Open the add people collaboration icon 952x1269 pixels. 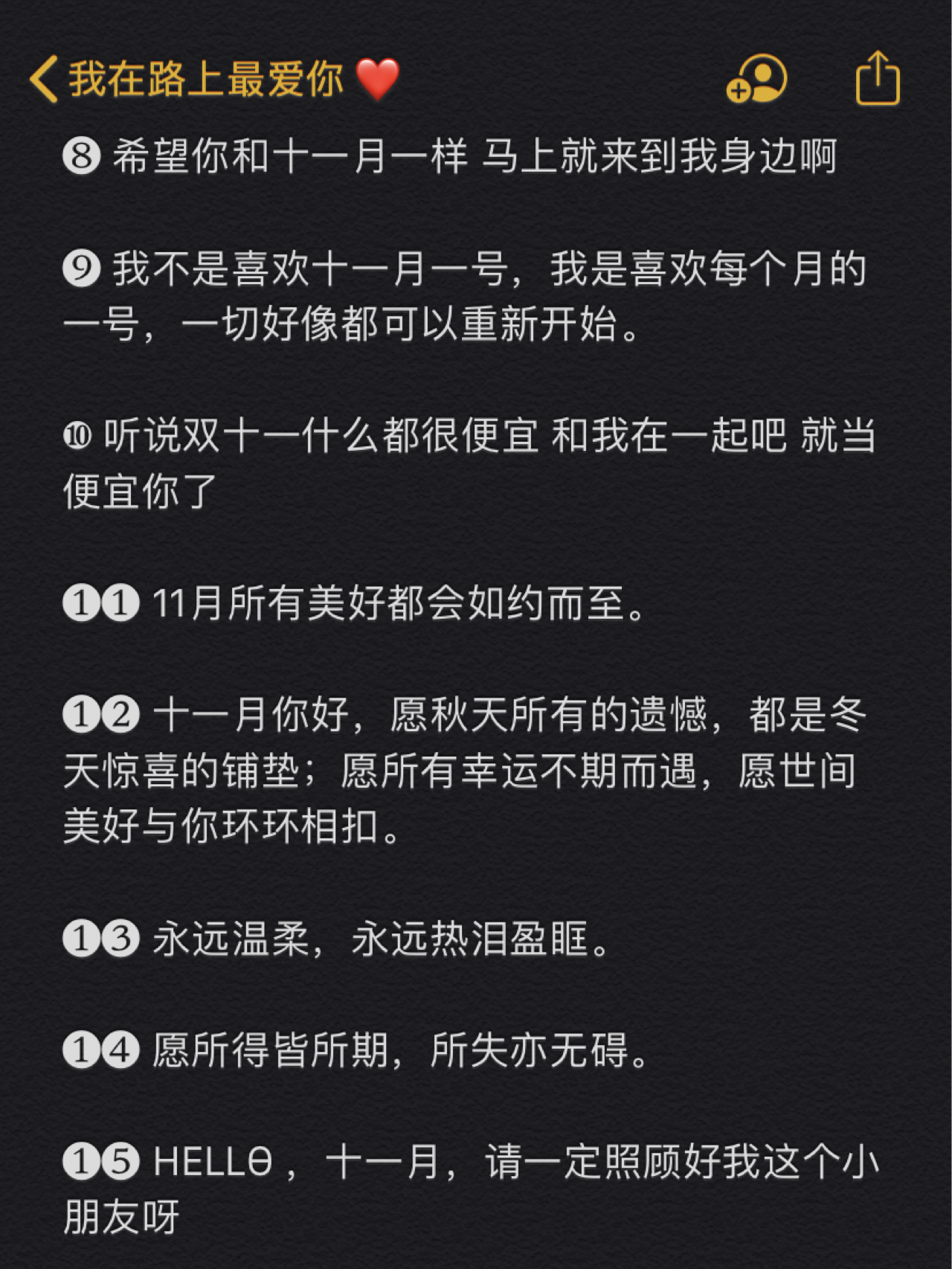pos(757,79)
